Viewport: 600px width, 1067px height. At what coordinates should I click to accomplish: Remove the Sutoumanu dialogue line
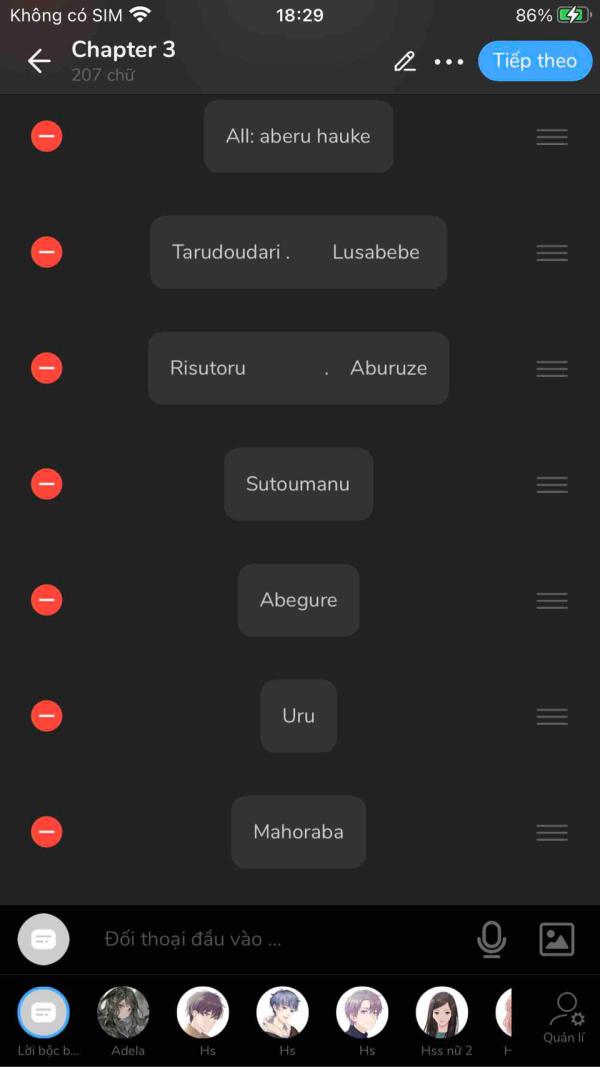[x=46, y=484]
